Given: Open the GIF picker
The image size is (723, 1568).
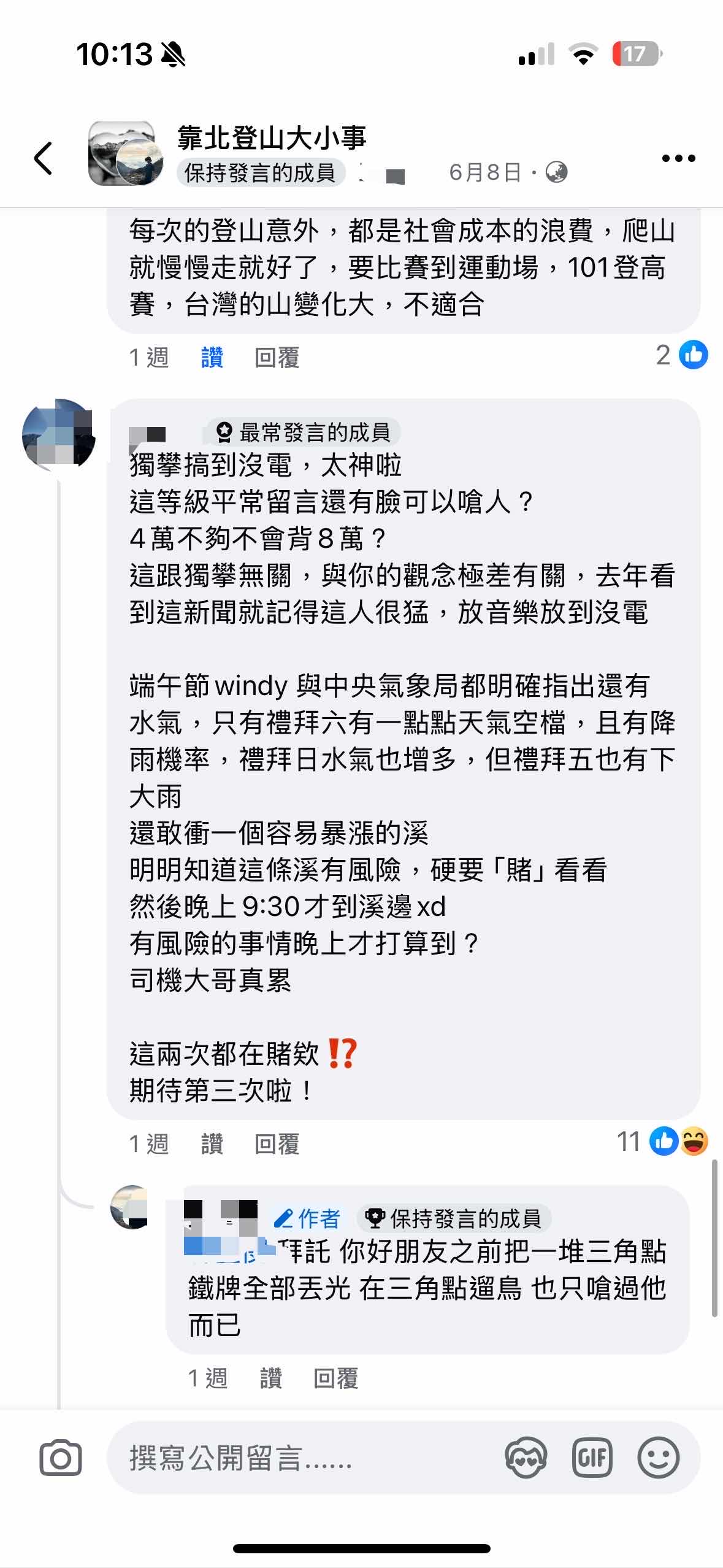Looking at the screenshot, I should point(592,1458).
